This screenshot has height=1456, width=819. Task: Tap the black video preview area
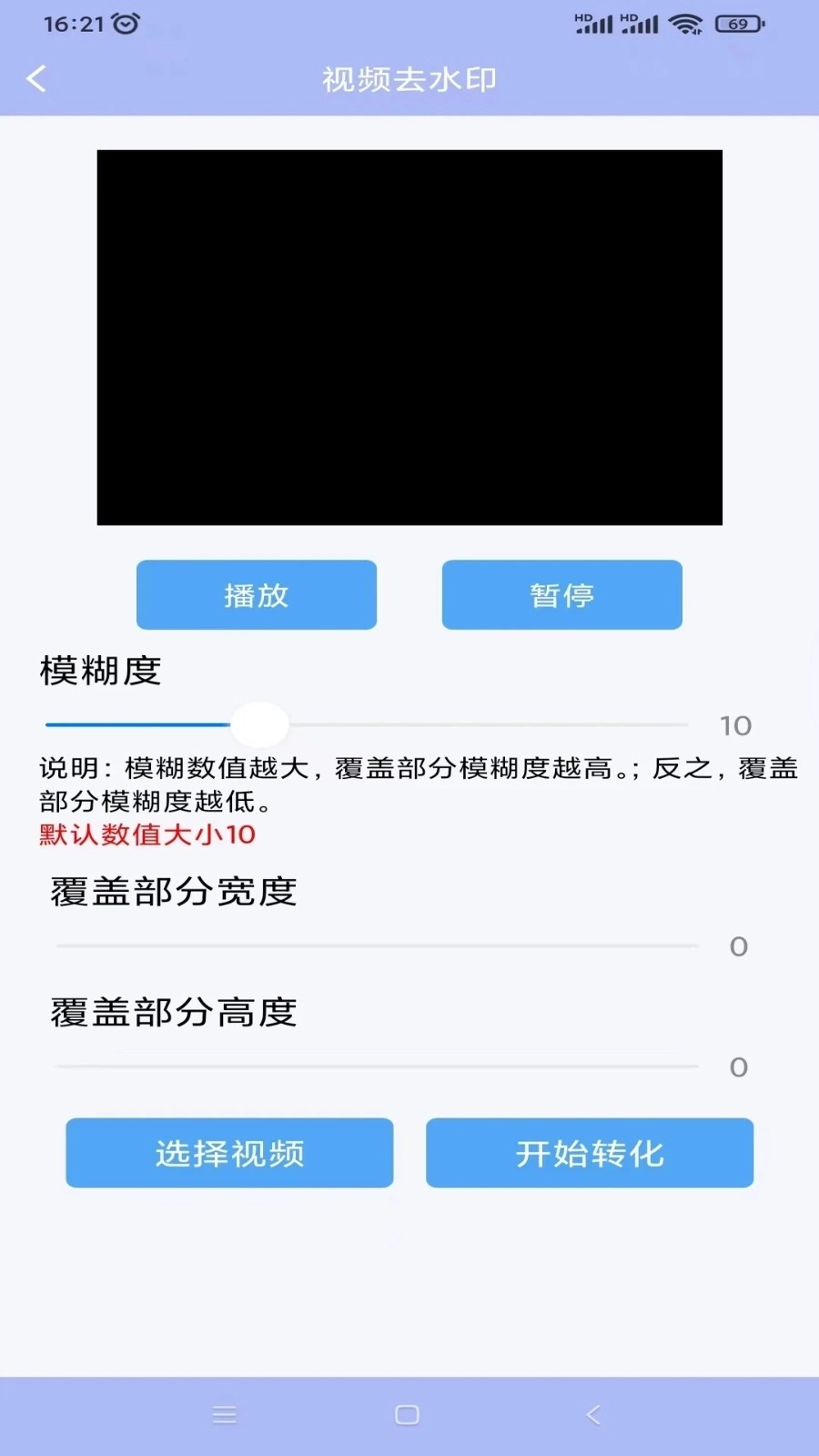(409, 337)
